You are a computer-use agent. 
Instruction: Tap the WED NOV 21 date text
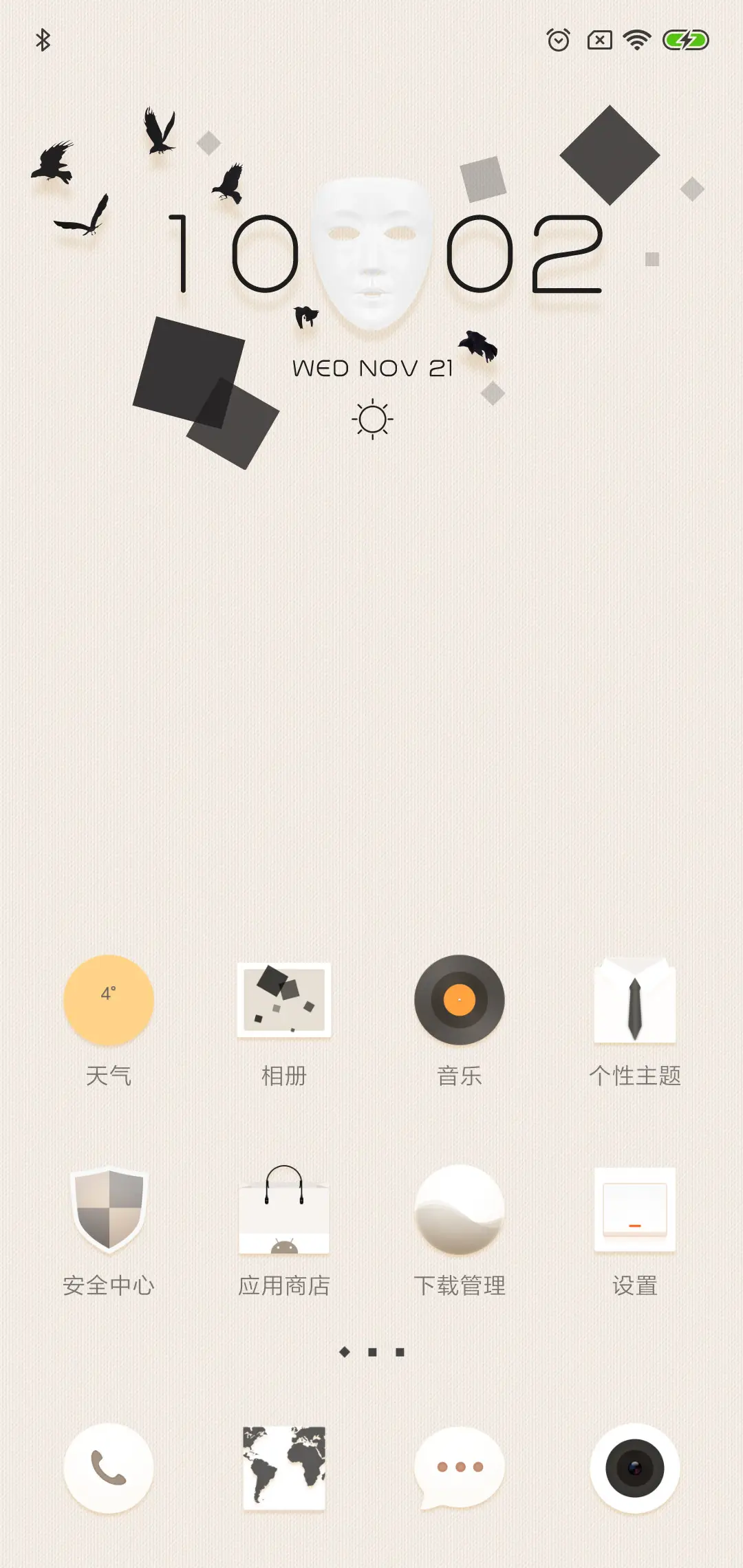click(x=371, y=368)
